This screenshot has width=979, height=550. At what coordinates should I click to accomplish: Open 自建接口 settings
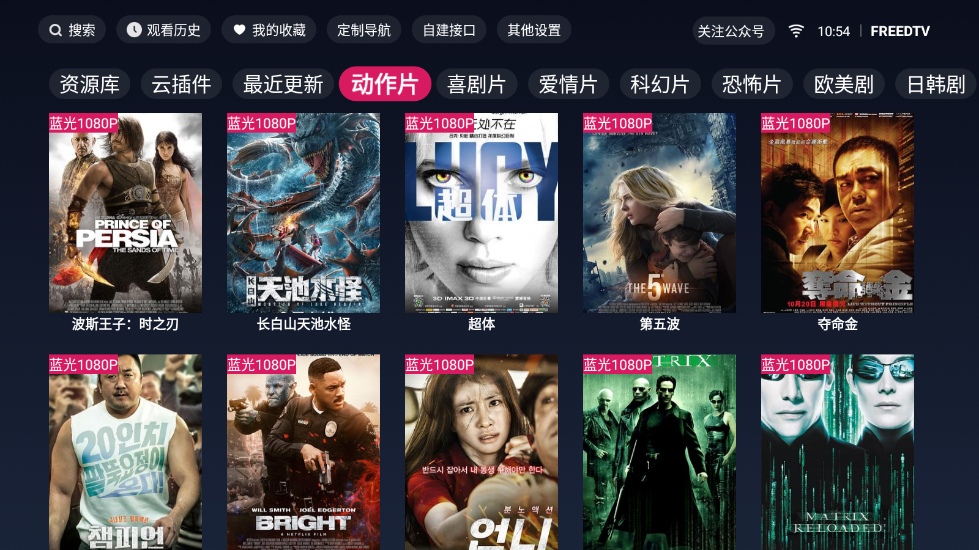click(x=449, y=30)
